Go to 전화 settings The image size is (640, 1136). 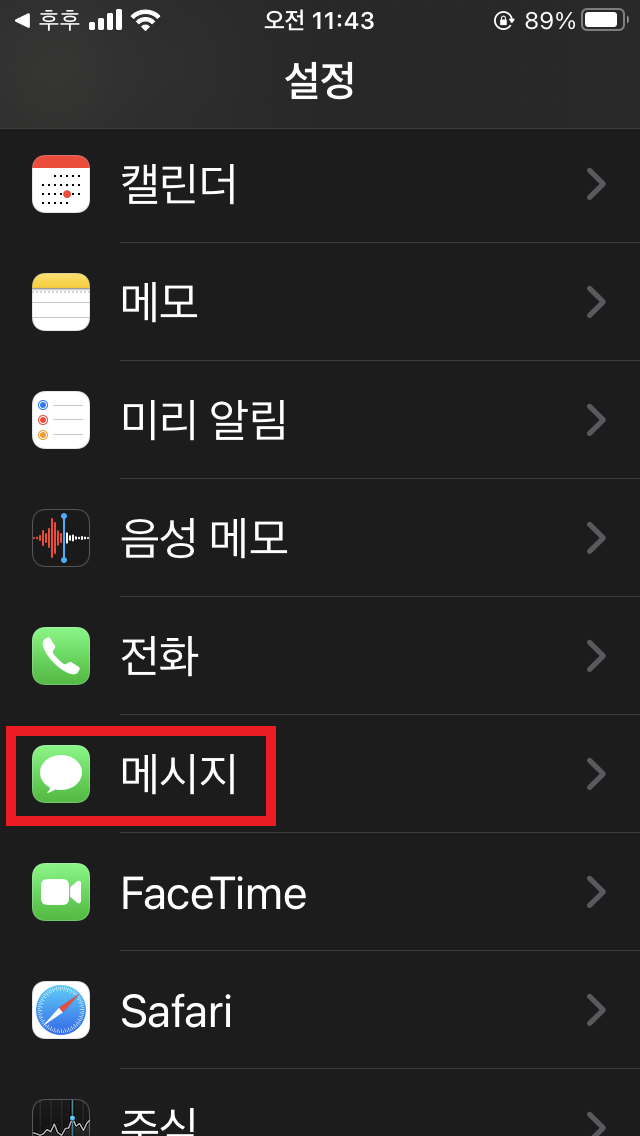tap(320, 656)
